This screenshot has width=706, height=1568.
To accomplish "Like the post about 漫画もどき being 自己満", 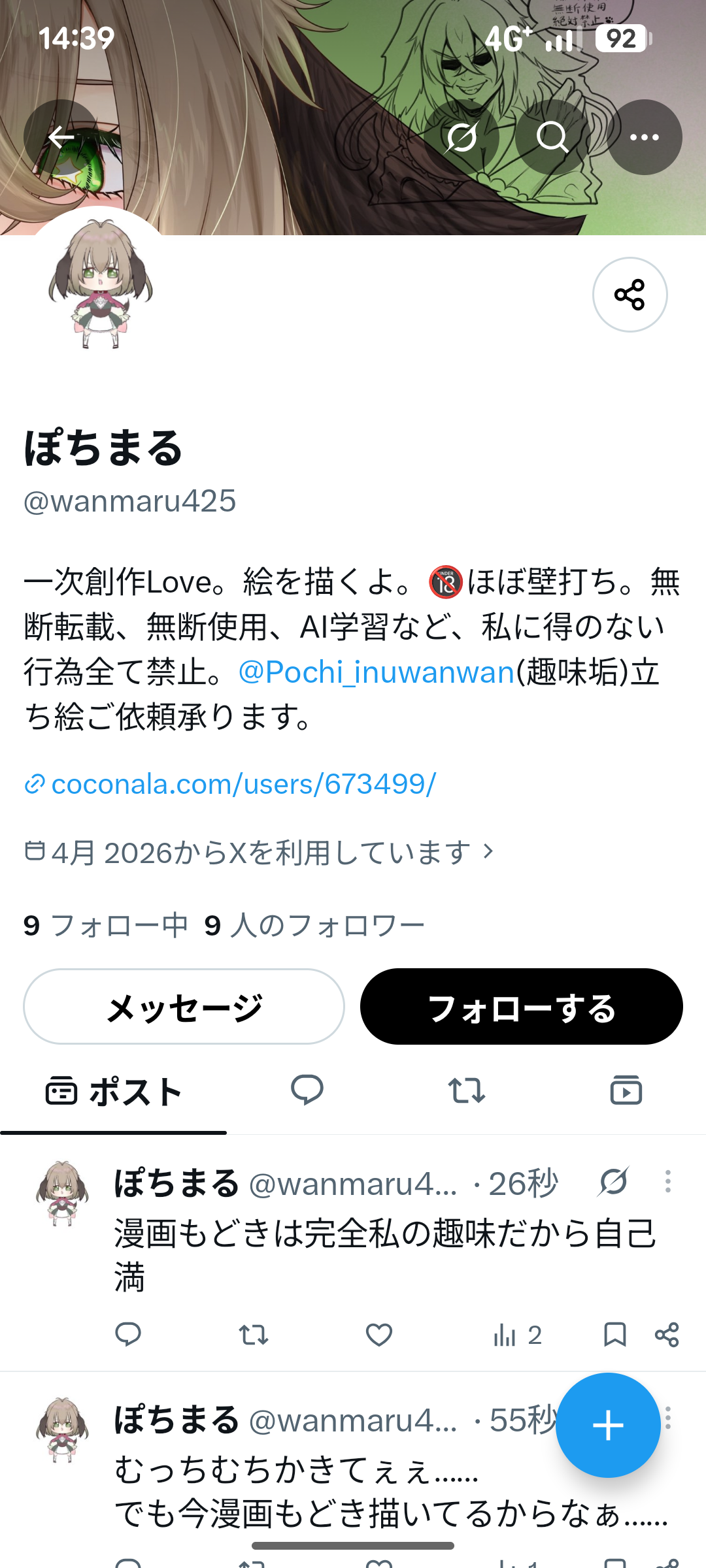I will pos(378,1335).
